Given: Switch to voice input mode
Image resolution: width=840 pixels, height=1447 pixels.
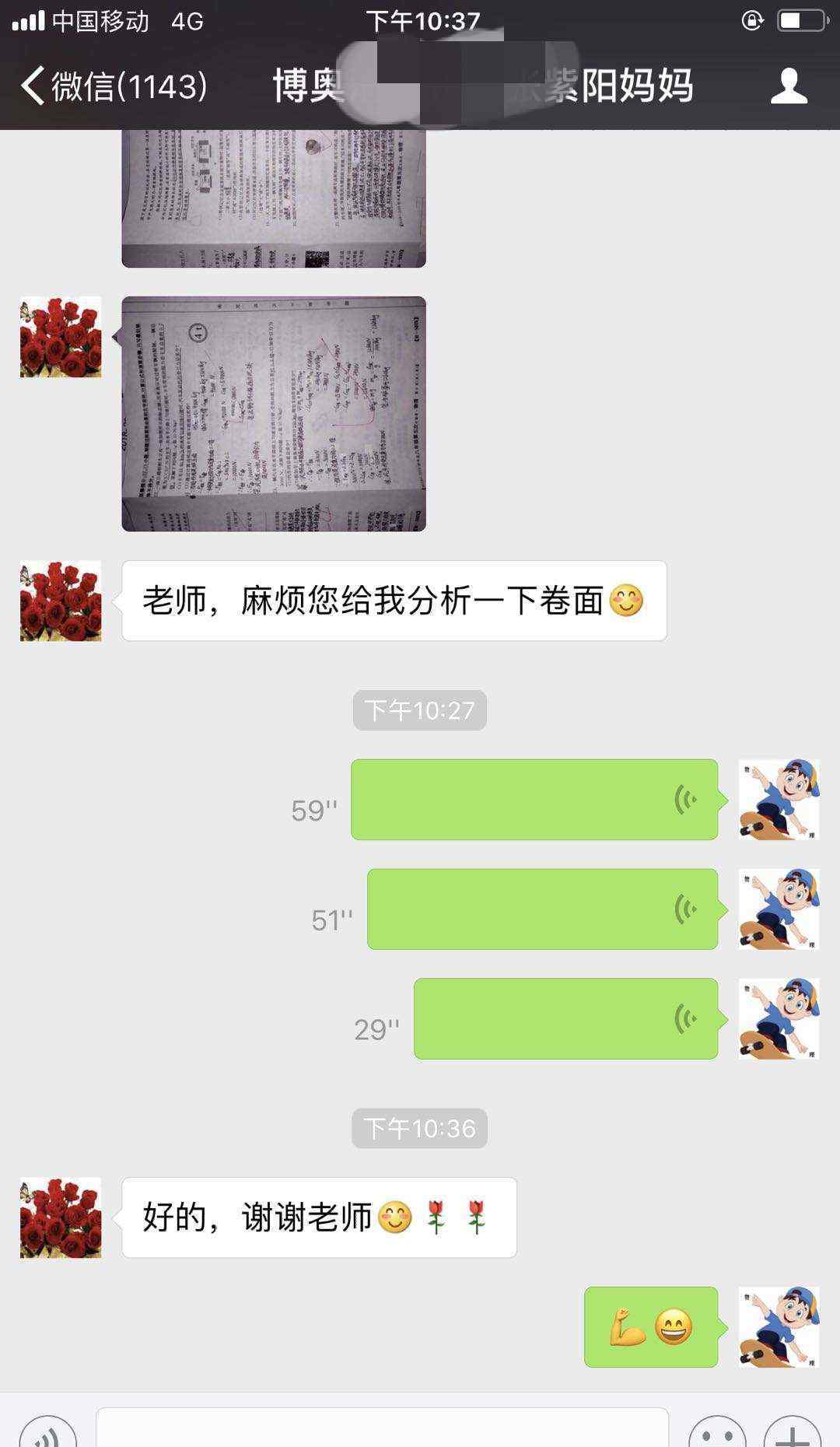Looking at the screenshot, I should (48, 1431).
